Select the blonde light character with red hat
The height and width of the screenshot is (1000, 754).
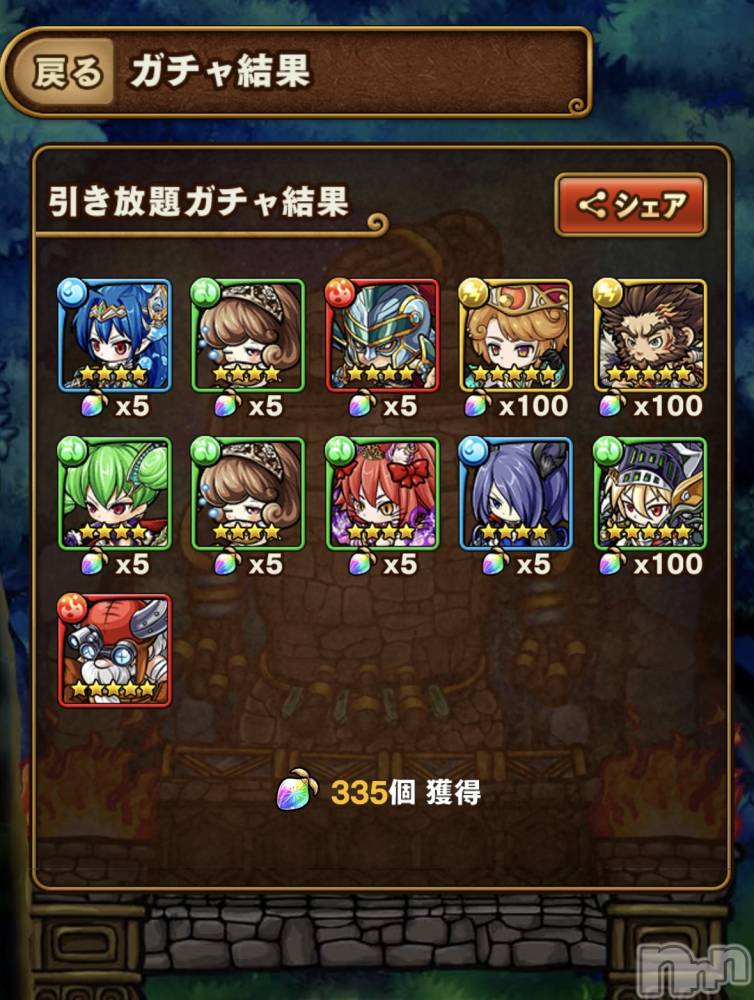[515, 335]
